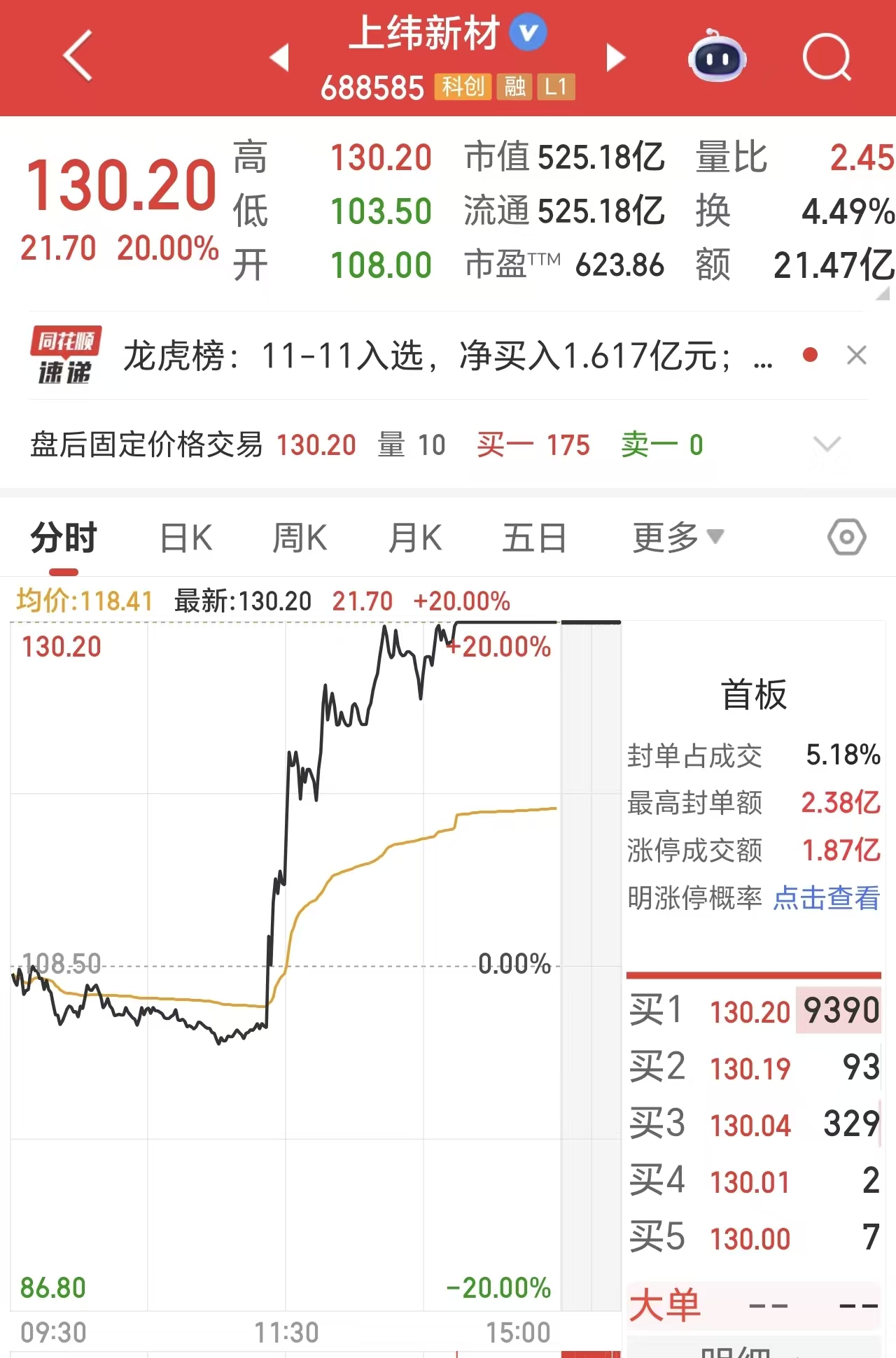The image size is (896, 1358).
Task: Show the 五日 chart
Action: (x=534, y=538)
